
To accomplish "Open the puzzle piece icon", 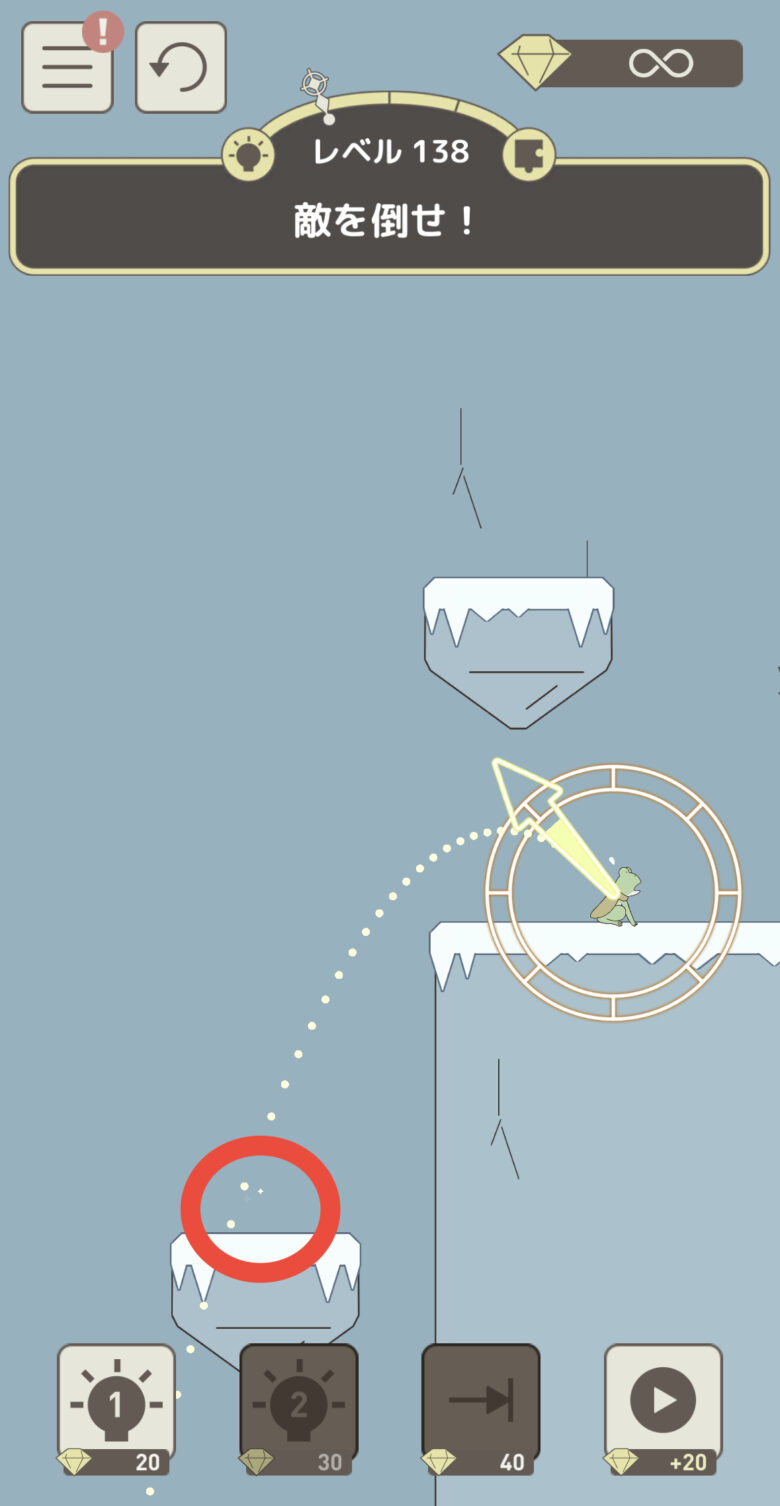I will coord(527,155).
